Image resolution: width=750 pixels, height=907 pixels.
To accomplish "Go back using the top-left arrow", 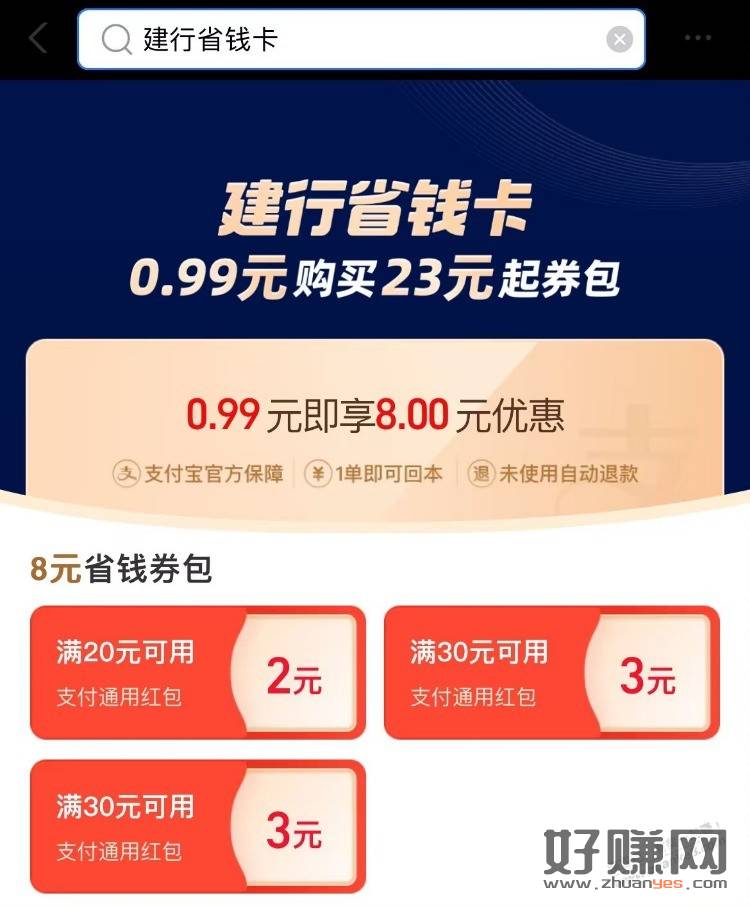I will click(x=38, y=39).
